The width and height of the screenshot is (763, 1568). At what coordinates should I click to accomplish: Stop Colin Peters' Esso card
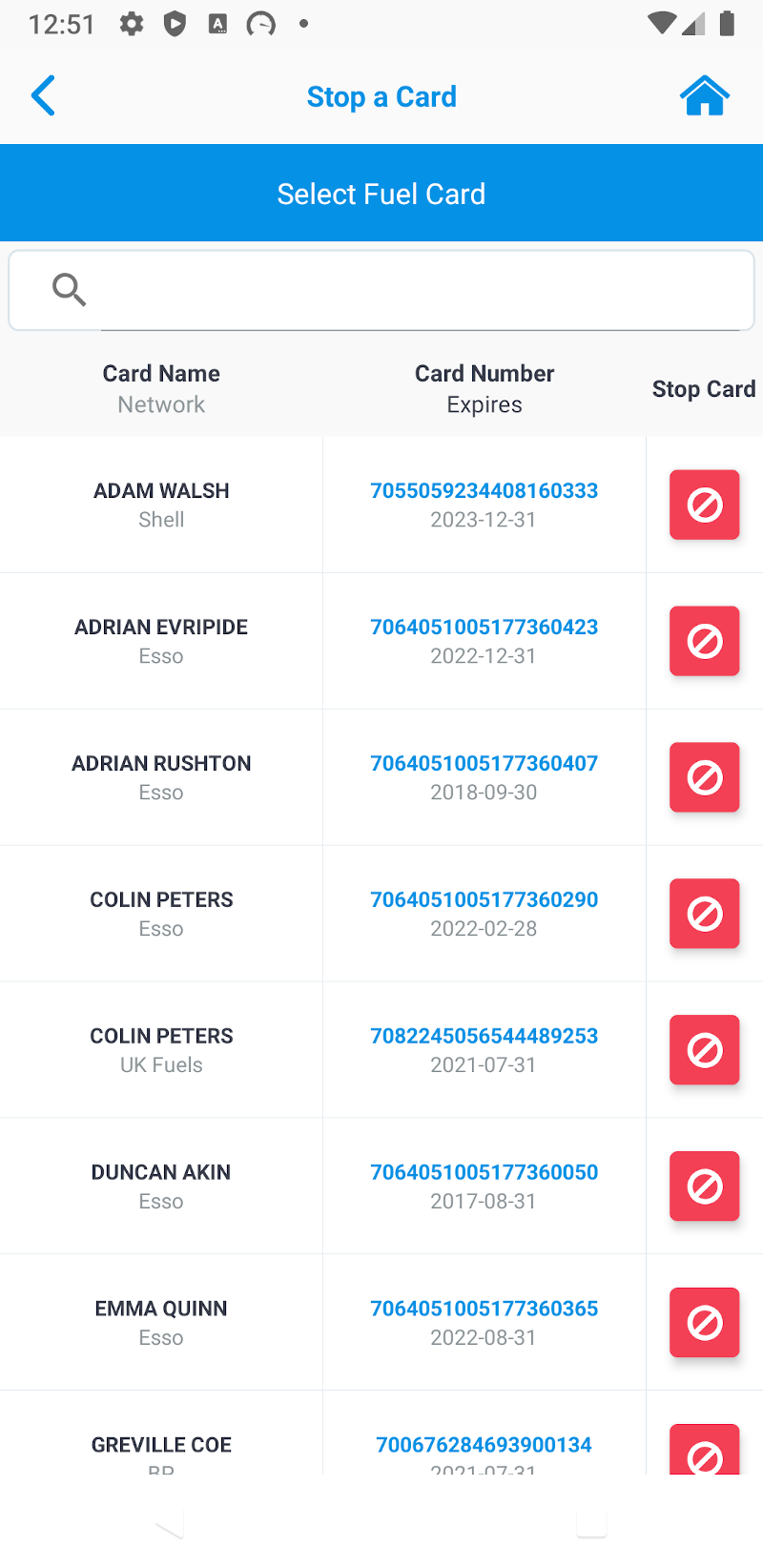(705, 914)
